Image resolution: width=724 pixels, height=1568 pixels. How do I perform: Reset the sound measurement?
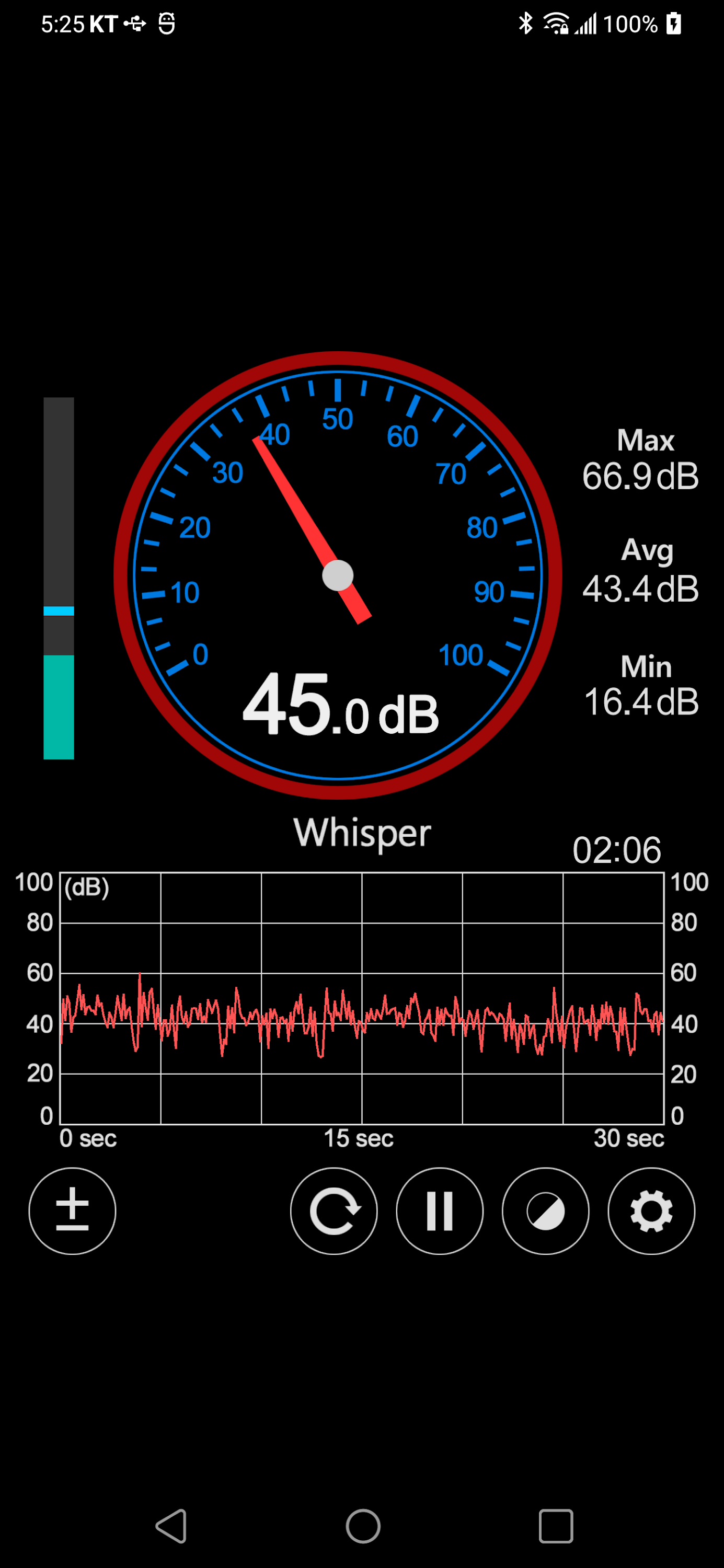(334, 1212)
